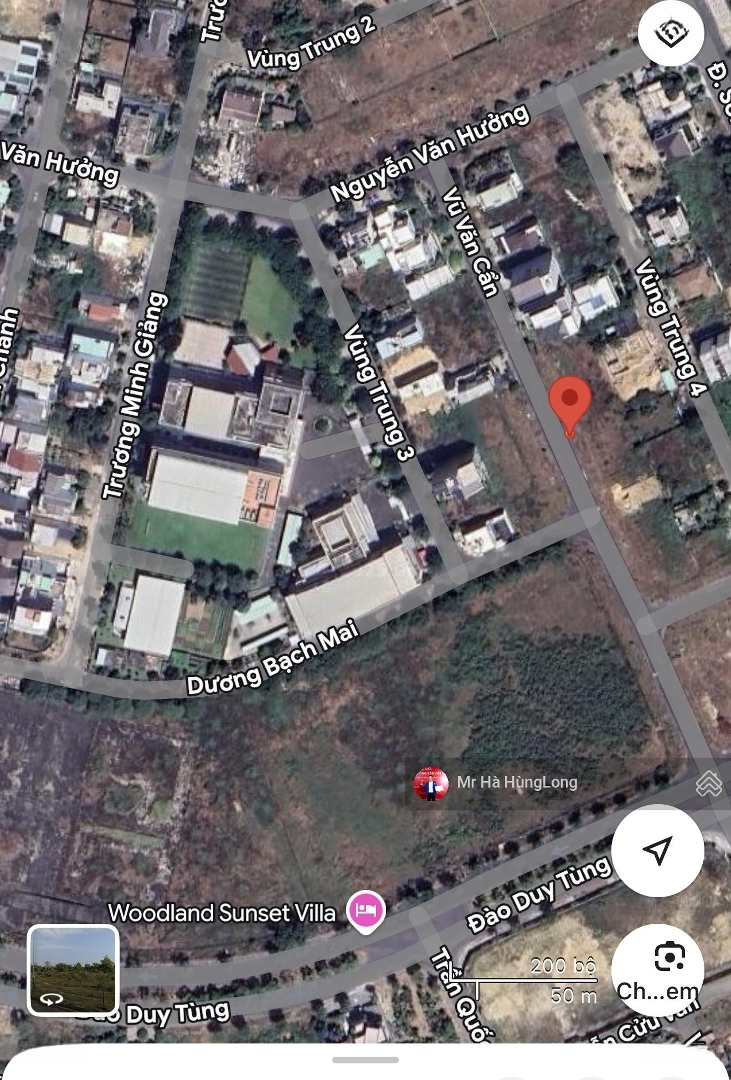This screenshot has width=731, height=1080.
Task: Open Mr Hà HùngLong photo marker
Action: (431, 784)
